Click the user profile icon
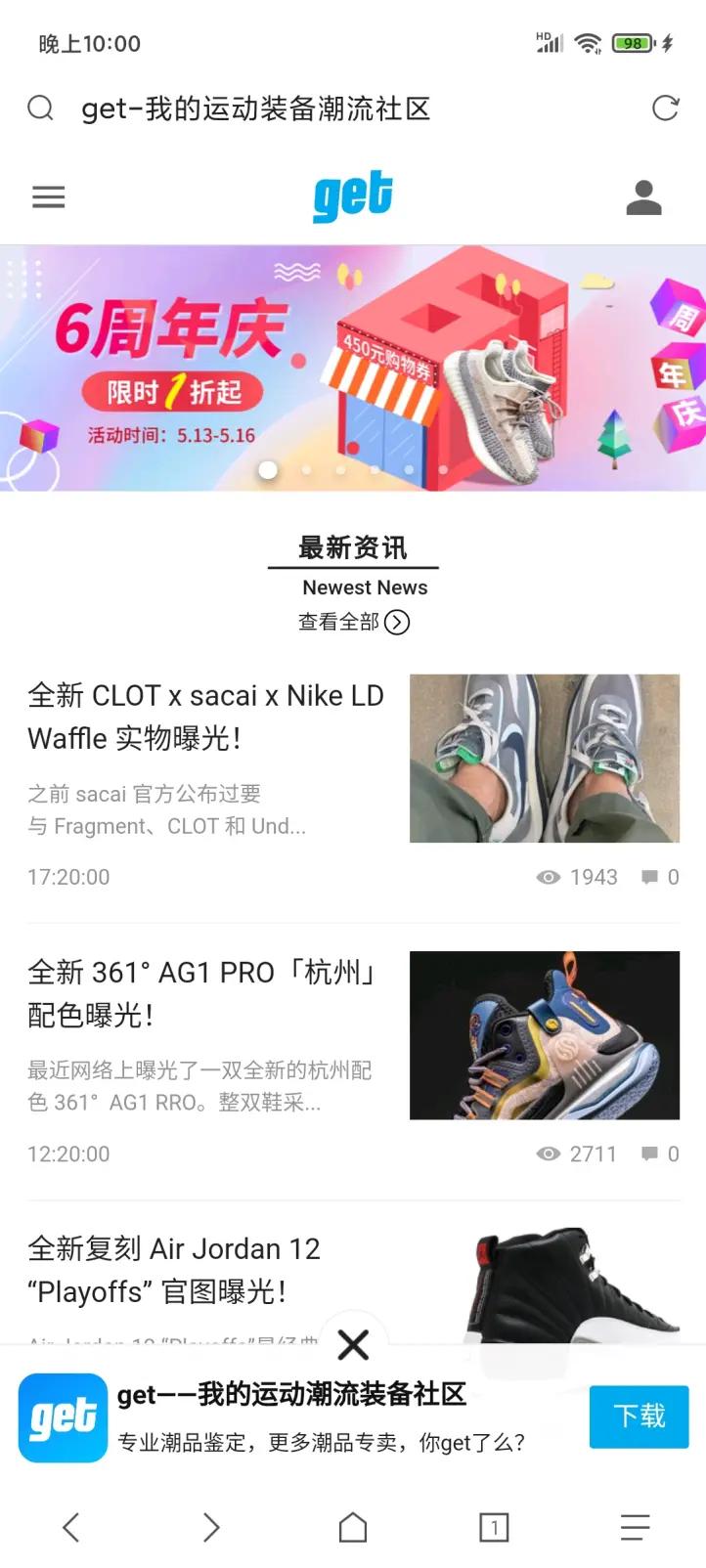This screenshot has width=706, height=1568. pos(644,196)
